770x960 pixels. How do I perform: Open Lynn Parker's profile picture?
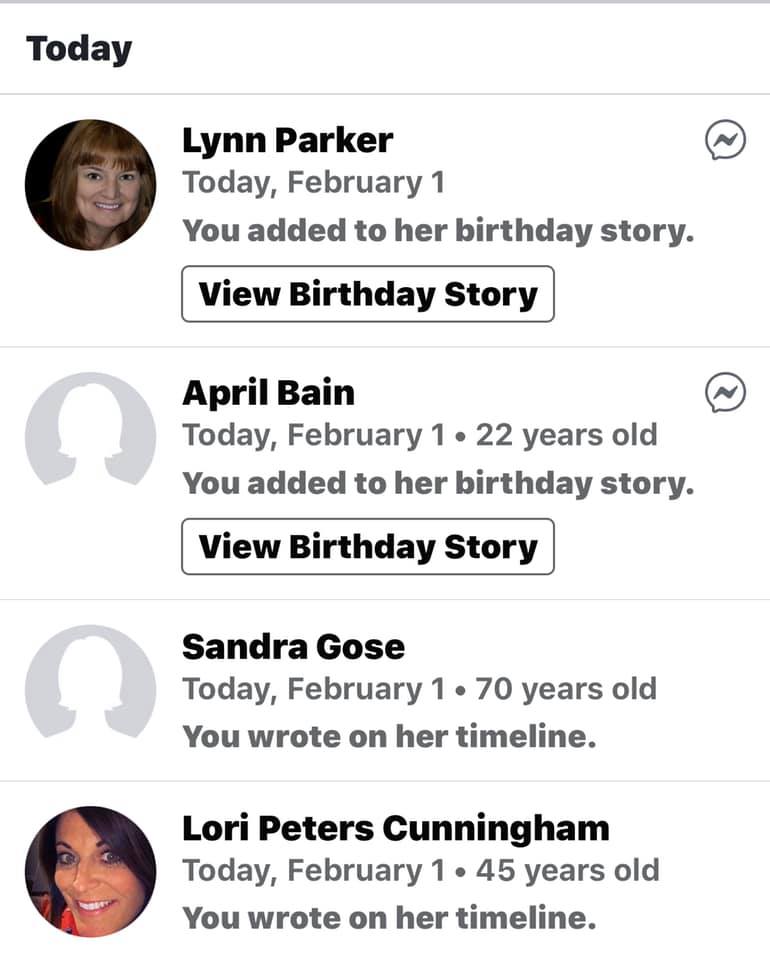tap(90, 184)
